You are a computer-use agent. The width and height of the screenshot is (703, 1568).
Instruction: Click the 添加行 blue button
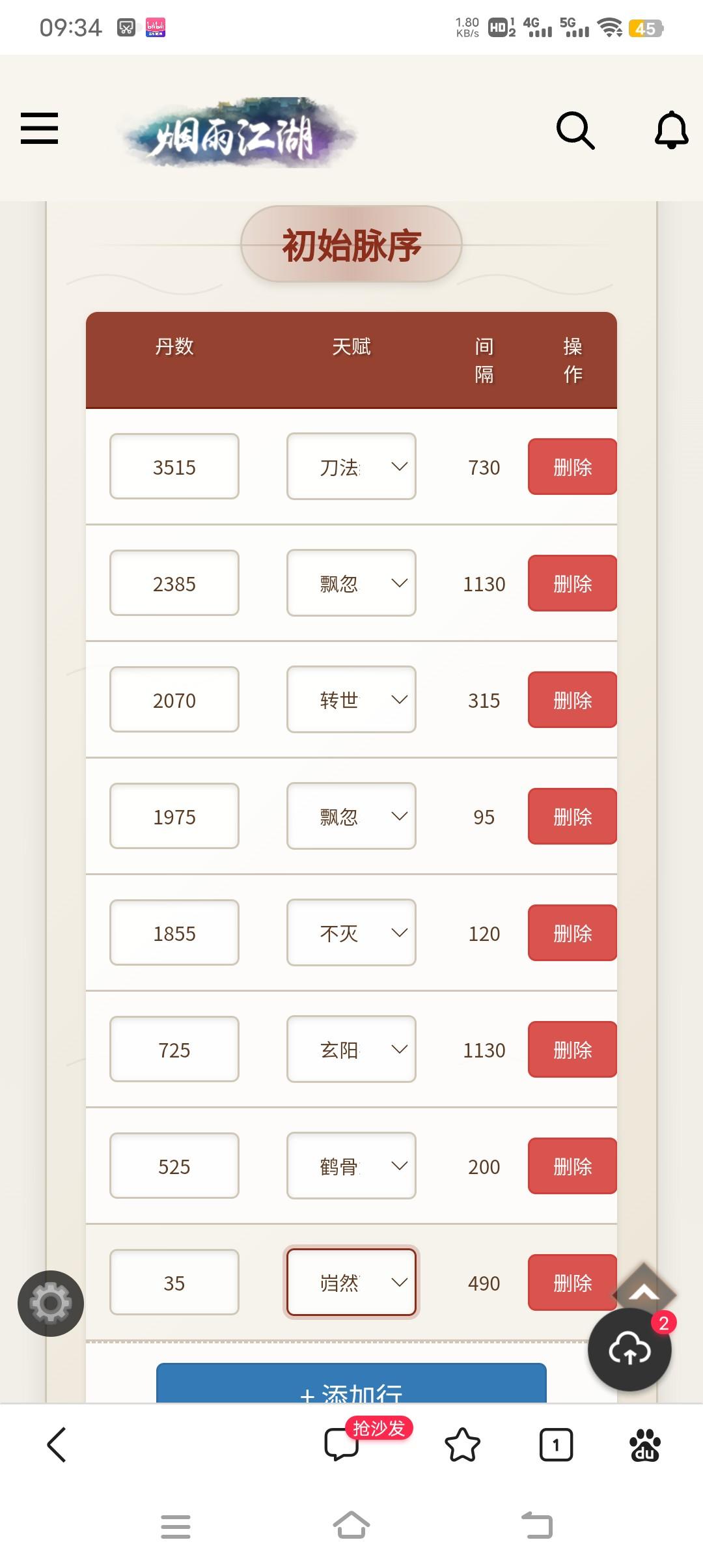tap(350, 1394)
